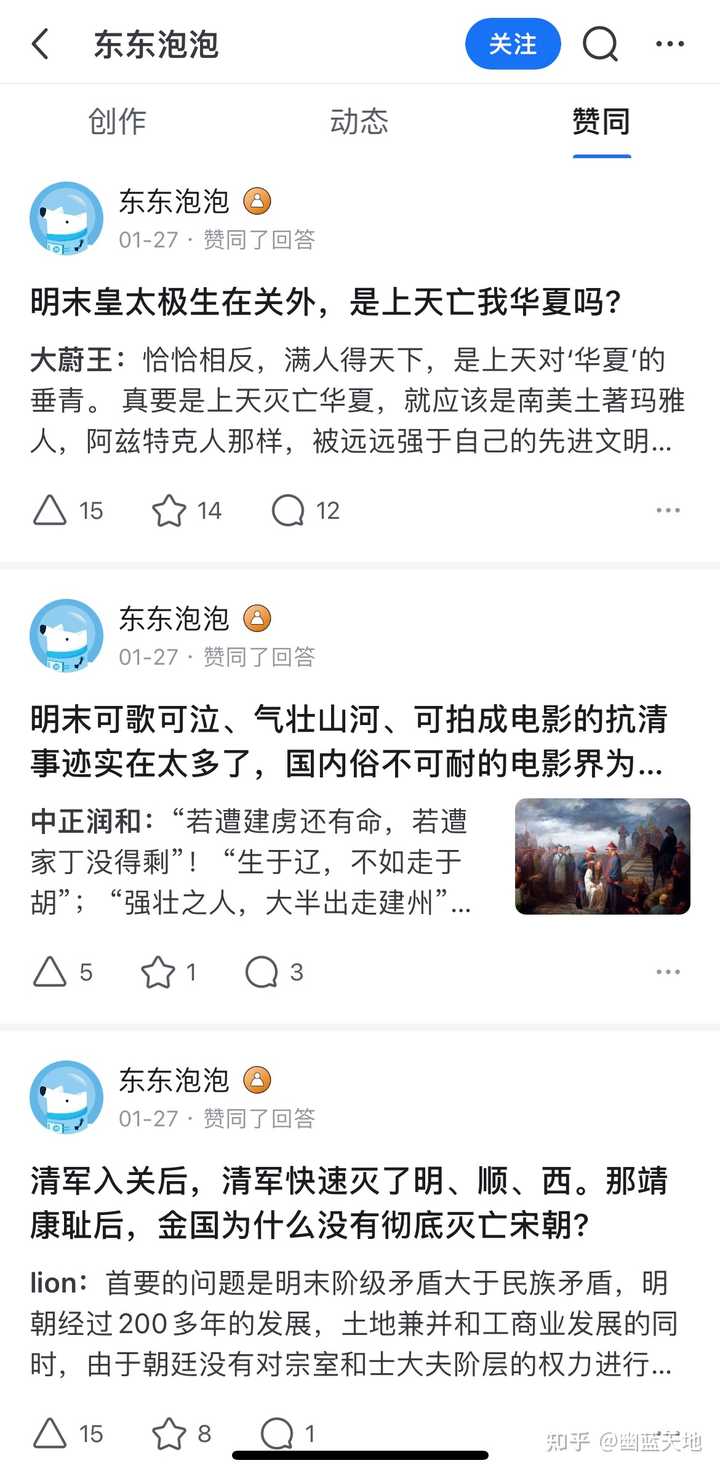Open the question about 明末可歌可泣抗清事迹
Viewport: 720px width, 1471px height.
348,742
